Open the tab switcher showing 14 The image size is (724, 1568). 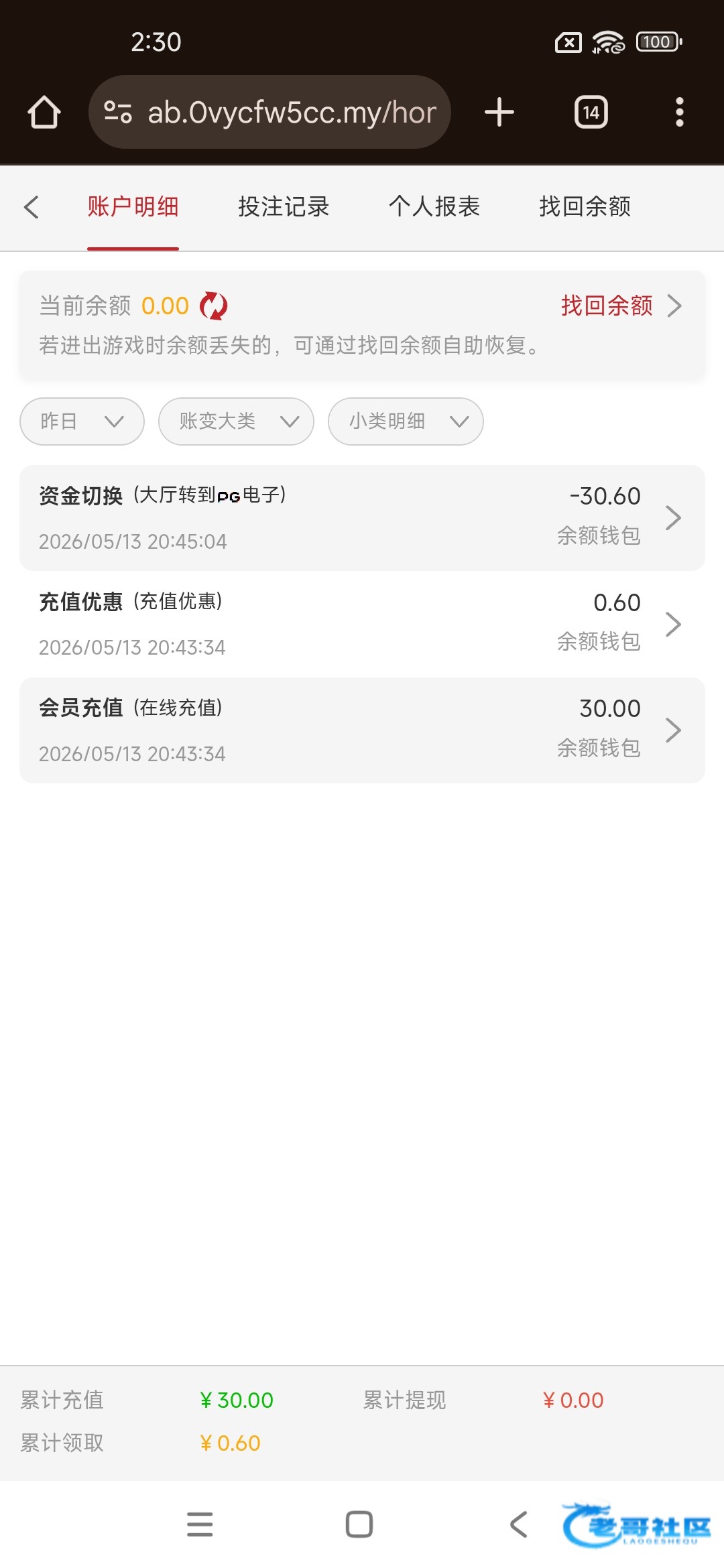(x=591, y=112)
